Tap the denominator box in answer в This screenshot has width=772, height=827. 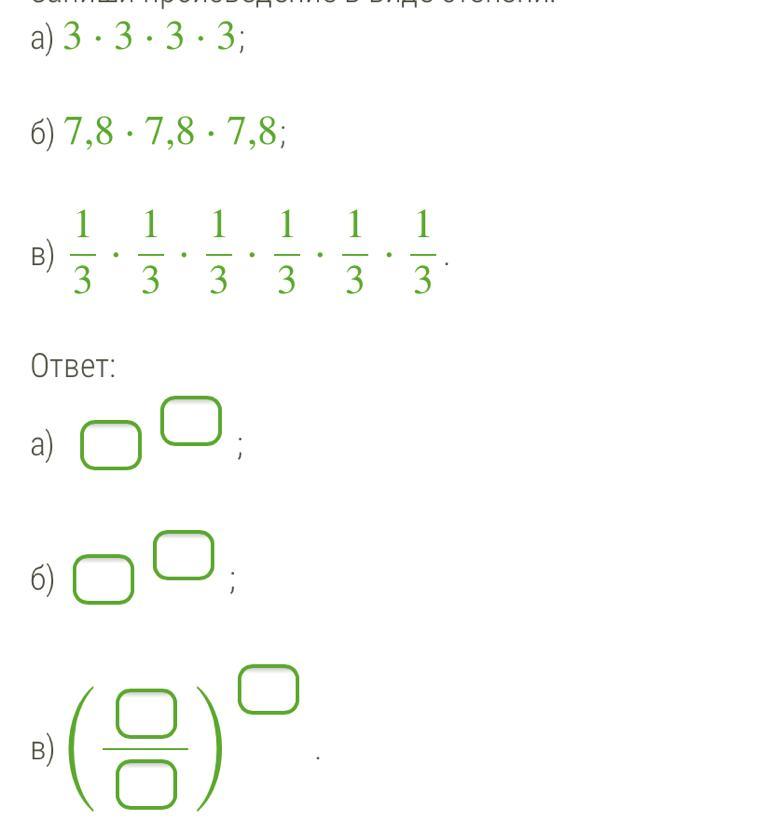pyautogui.click(x=146, y=783)
